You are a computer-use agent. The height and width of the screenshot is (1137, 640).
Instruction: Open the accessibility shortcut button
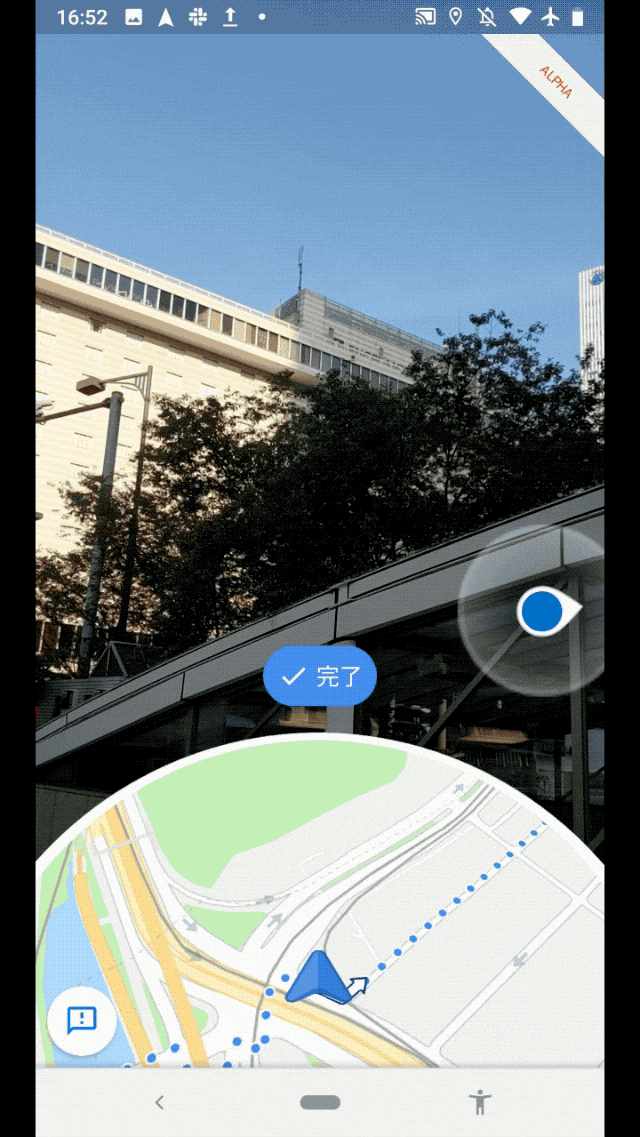tap(481, 1102)
